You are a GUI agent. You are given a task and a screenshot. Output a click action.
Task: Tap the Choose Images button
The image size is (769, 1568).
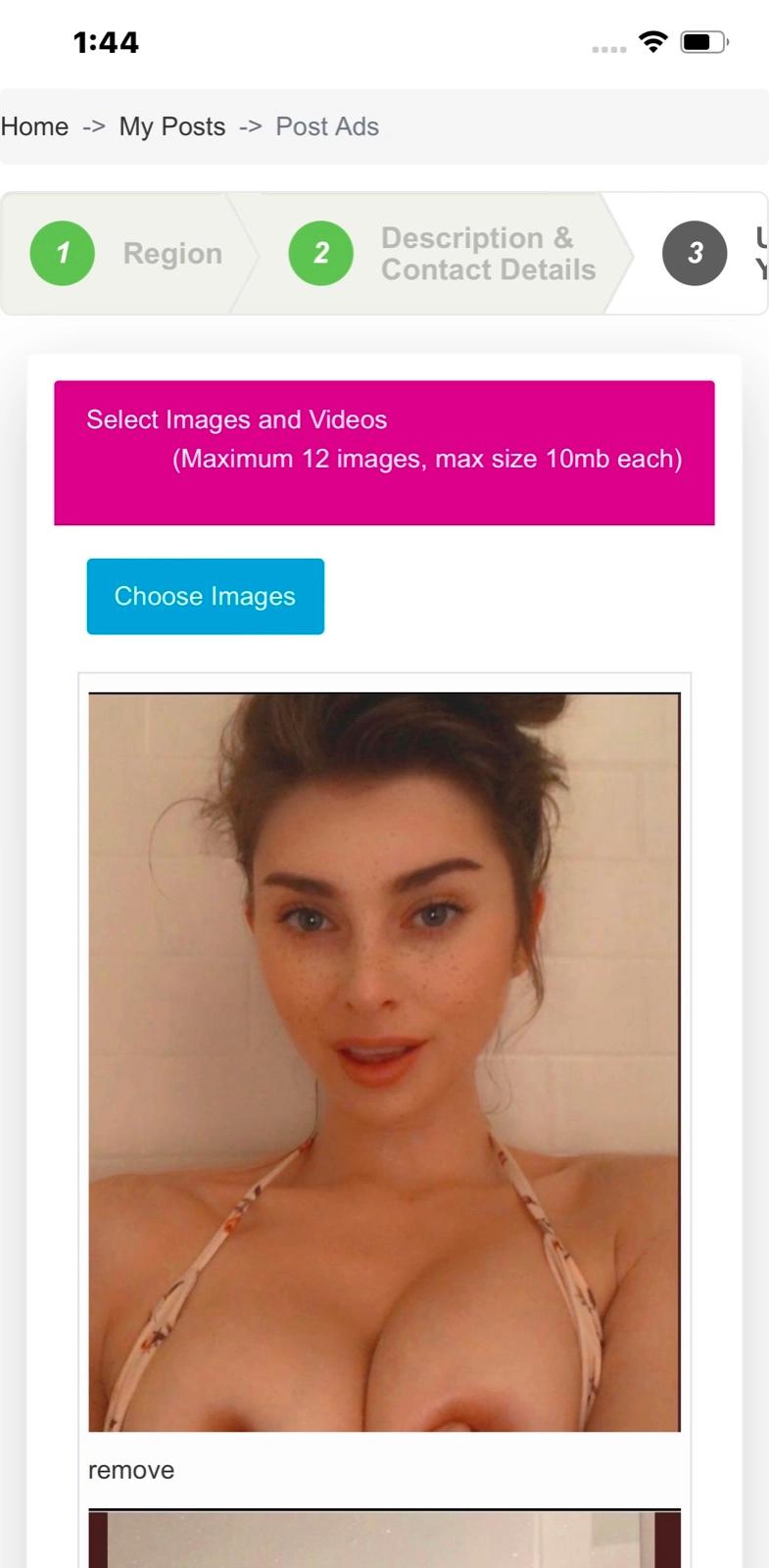(205, 596)
